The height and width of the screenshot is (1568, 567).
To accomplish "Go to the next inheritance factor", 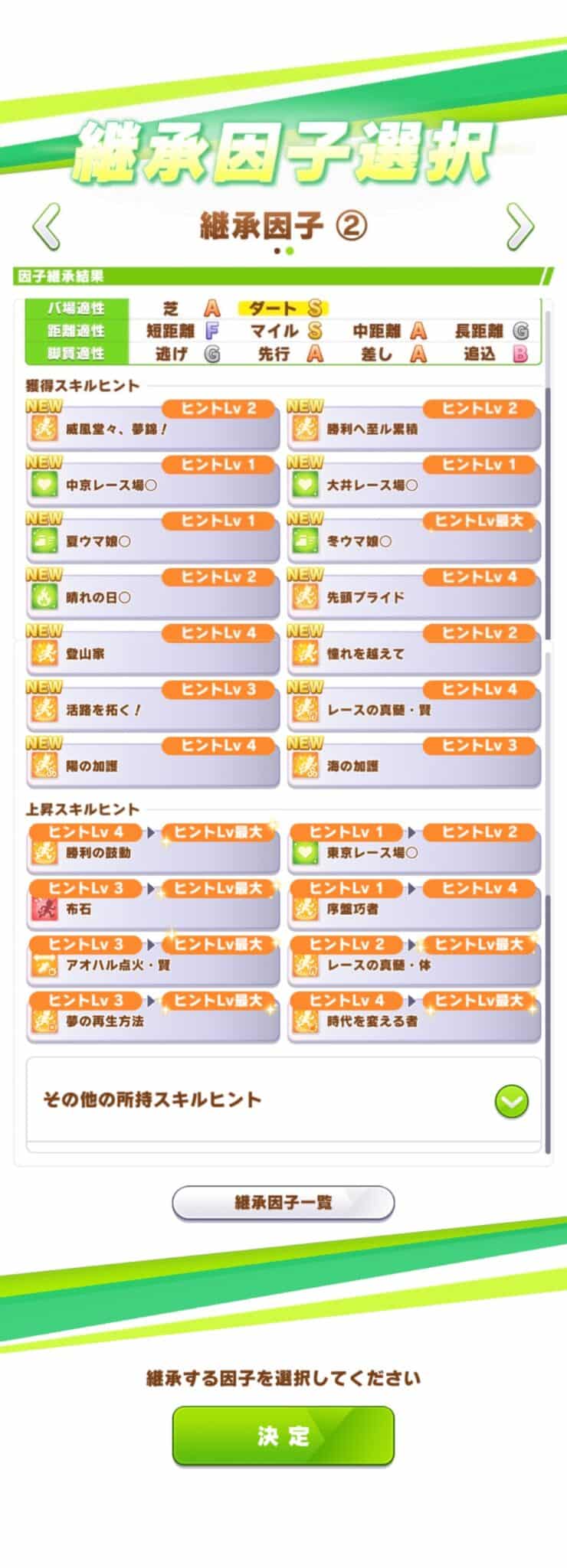I will point(520,227).
